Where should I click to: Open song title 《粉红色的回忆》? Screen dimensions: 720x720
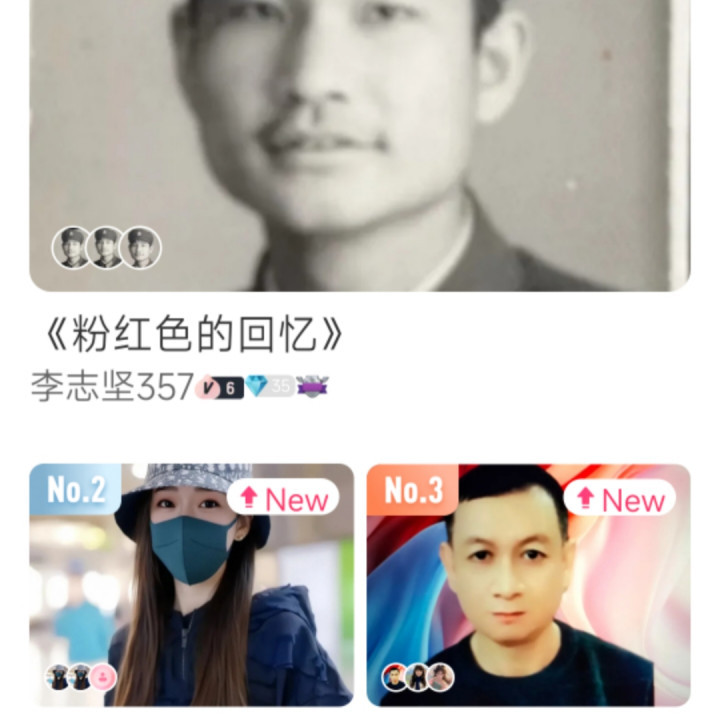coord(190,337)
